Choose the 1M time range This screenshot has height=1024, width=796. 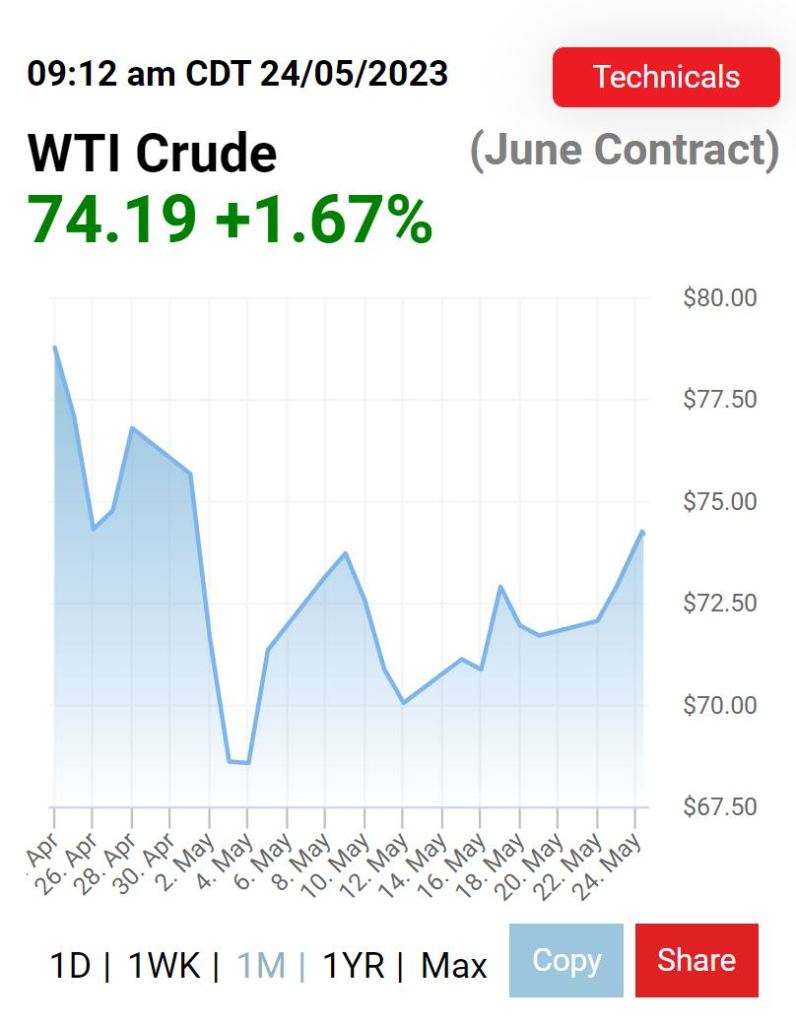[260, 966]
